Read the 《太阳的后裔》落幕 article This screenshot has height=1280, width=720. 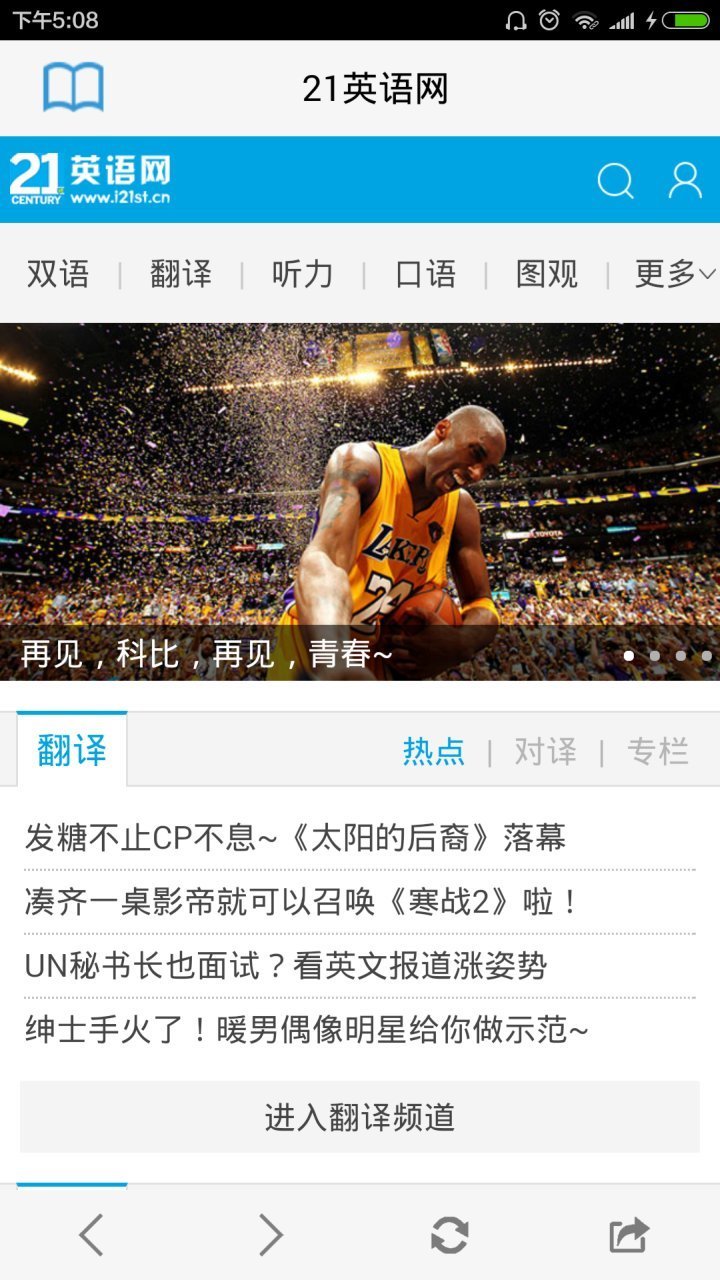[x=295, y=837]
